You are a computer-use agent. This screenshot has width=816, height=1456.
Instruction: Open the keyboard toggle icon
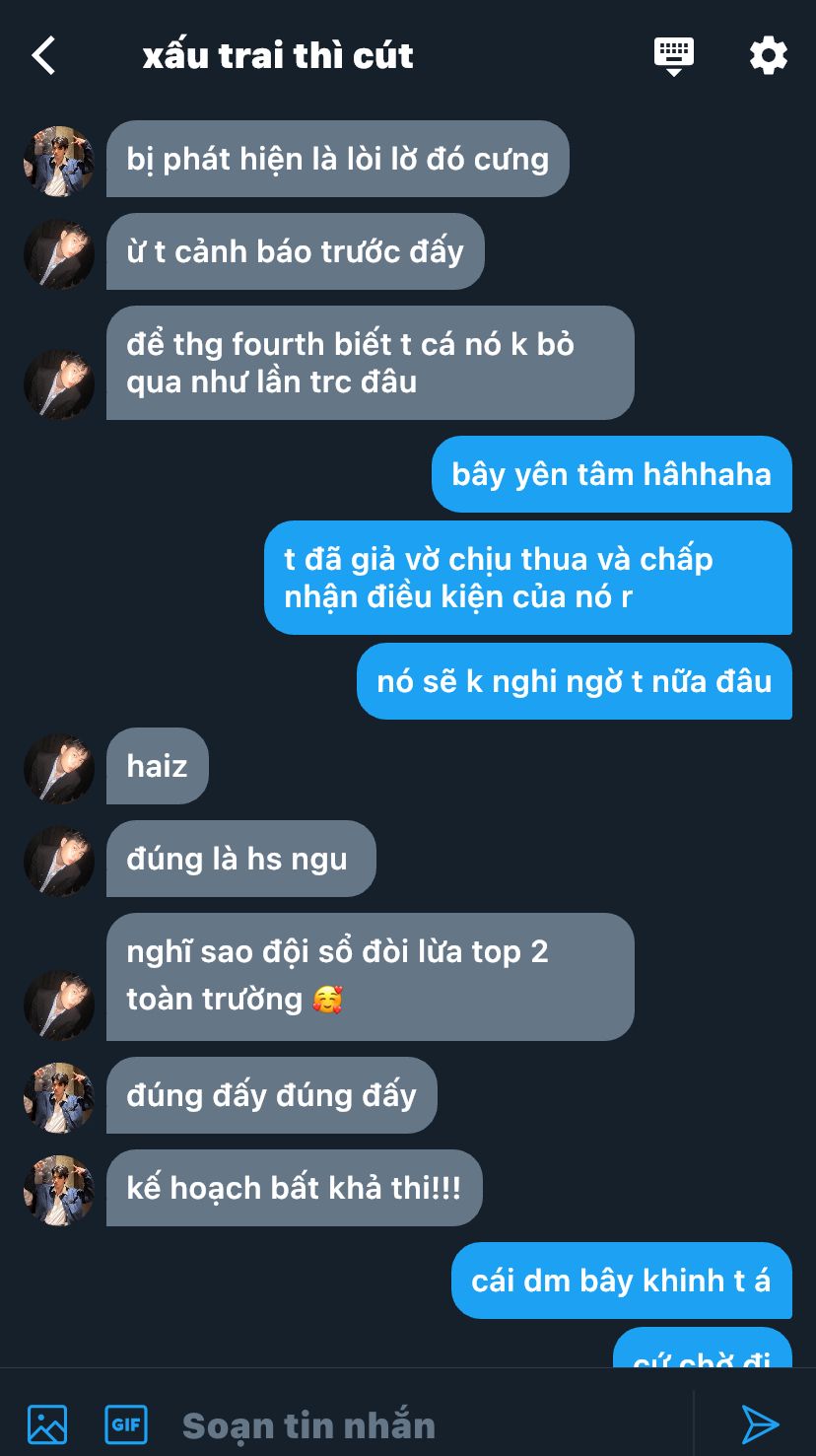[x=674, y=56]
